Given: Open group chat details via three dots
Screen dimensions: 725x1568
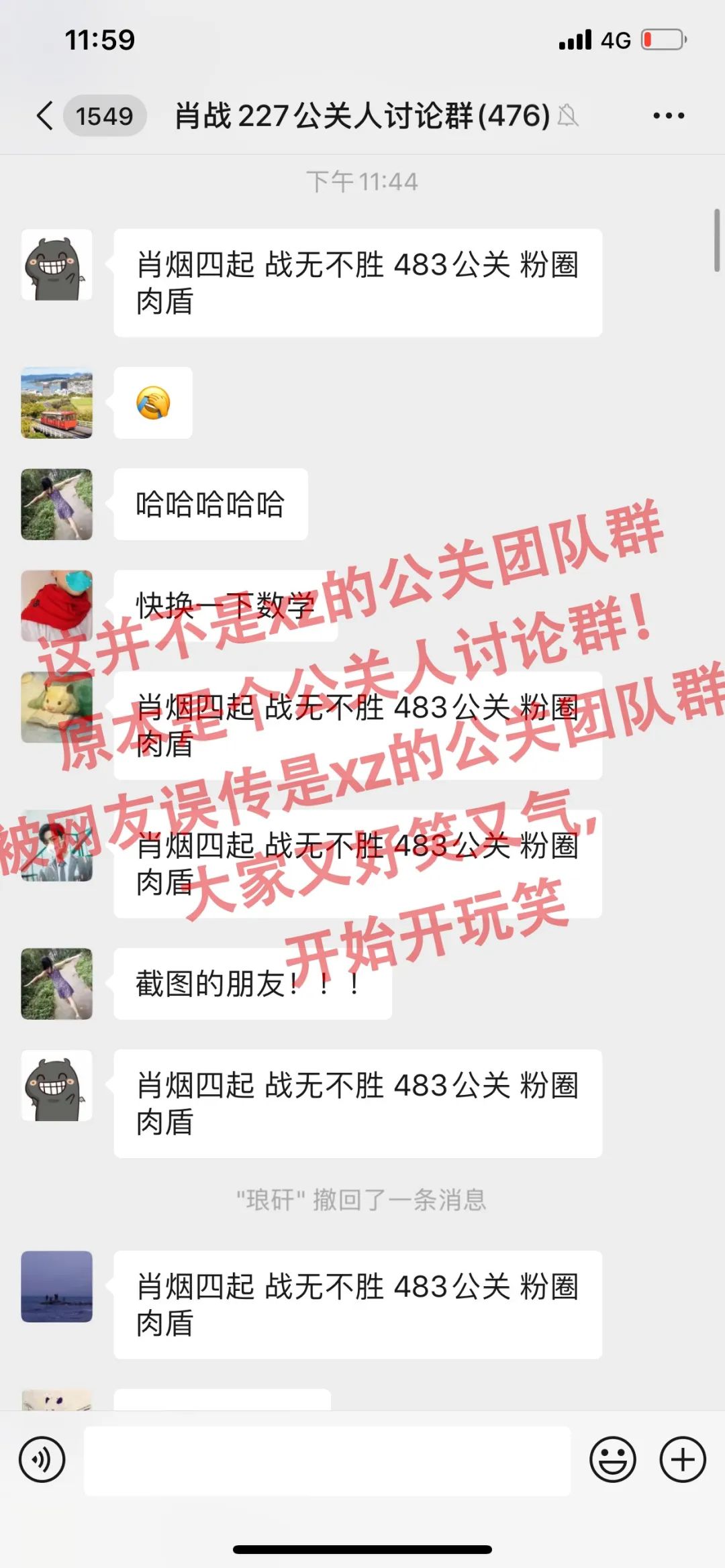Looking at the screenshot, I should (669, 115).
